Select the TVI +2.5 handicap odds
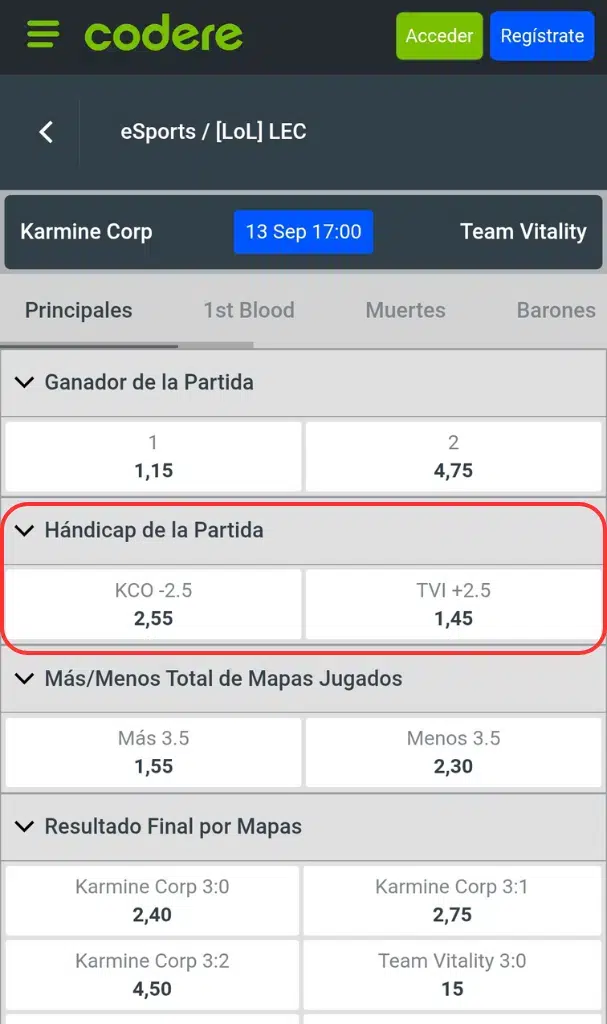 pos(453,604)
